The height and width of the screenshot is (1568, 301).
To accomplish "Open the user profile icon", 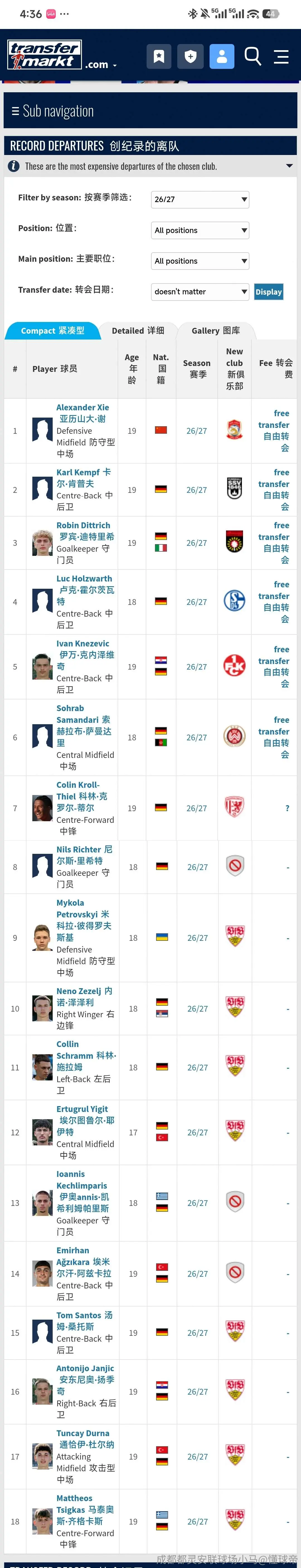I will [x=222, y=57].
